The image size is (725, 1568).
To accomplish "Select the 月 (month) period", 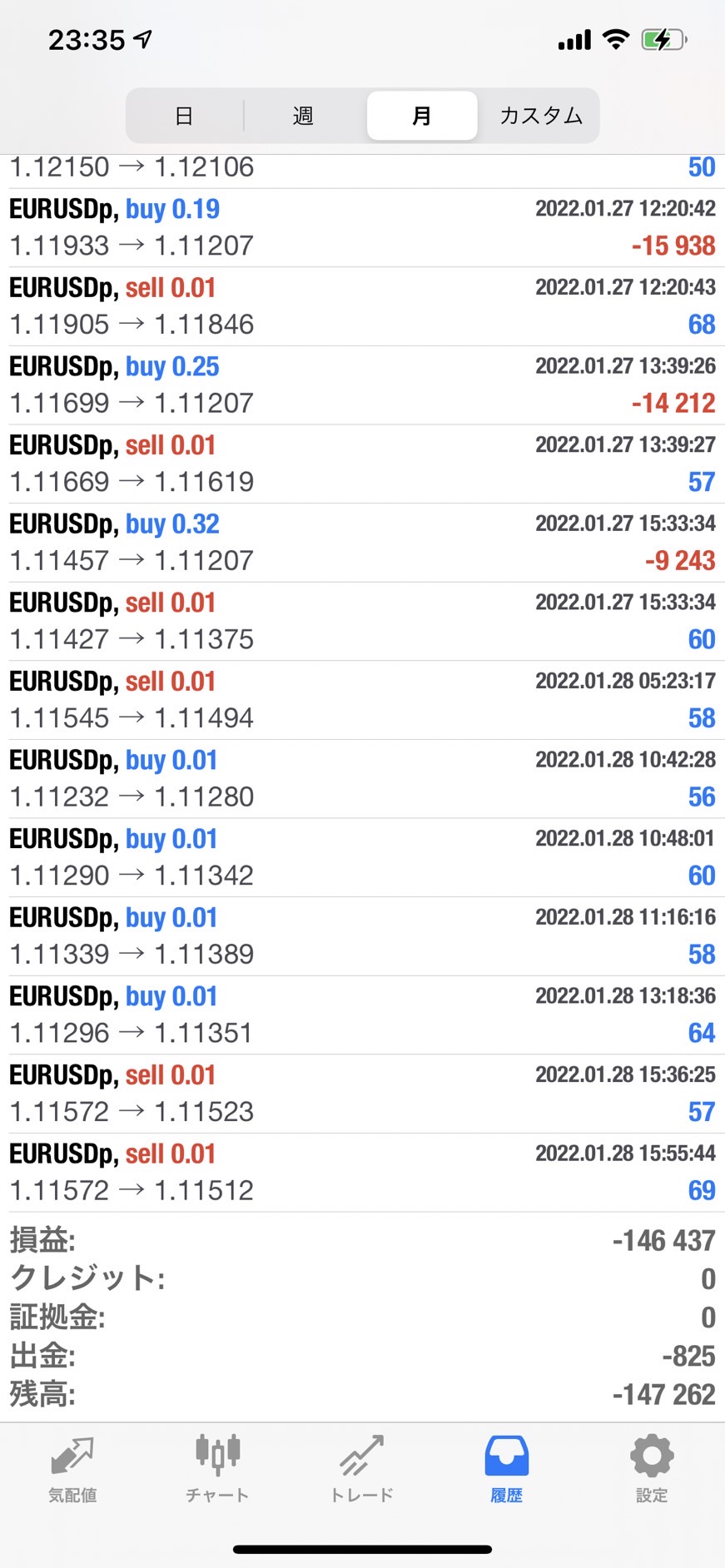I will pyautogui.click(x=422, y=116).
